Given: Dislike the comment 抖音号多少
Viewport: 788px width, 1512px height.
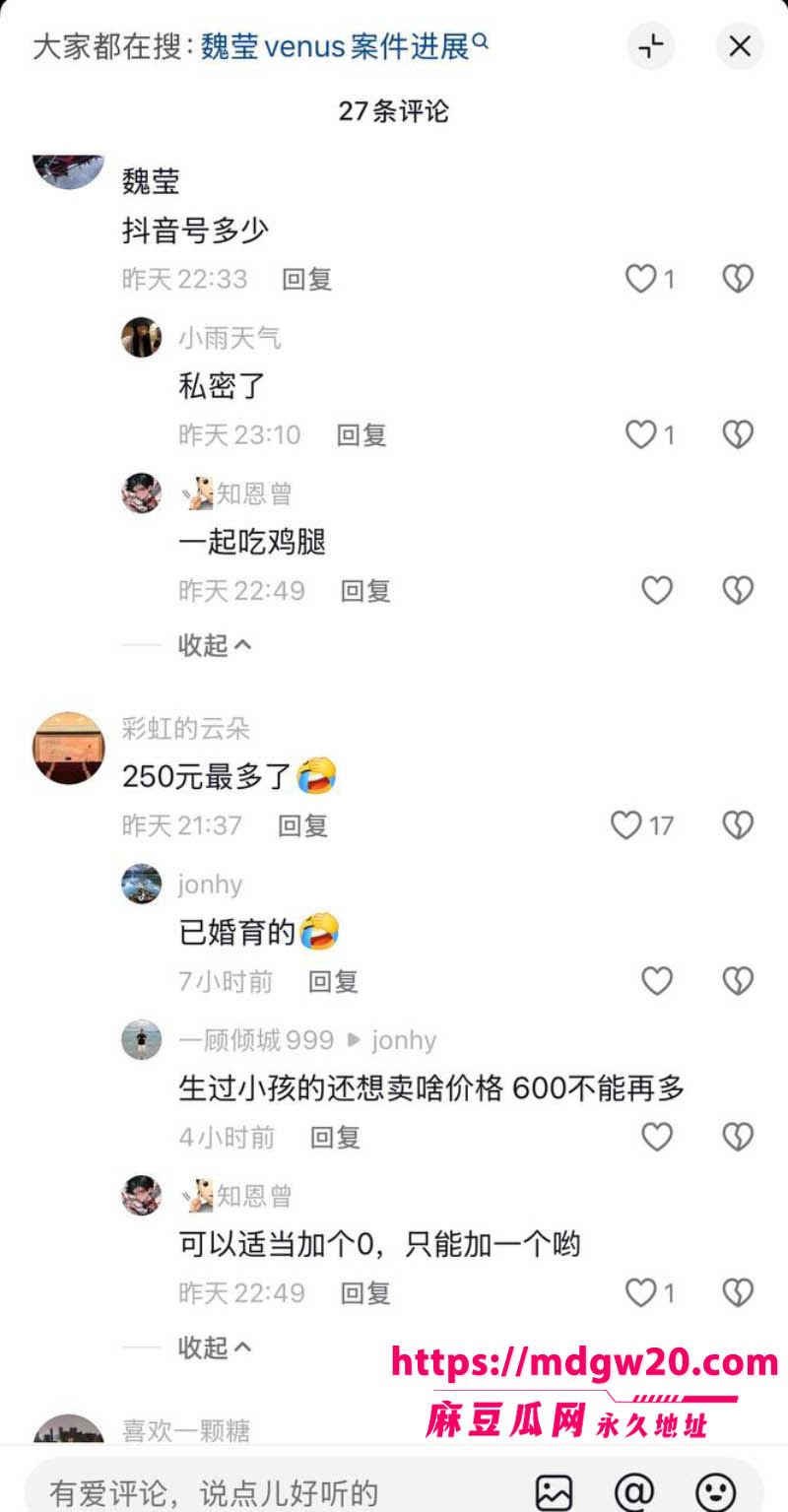Looking at the screenshot, I should point(738,280).
